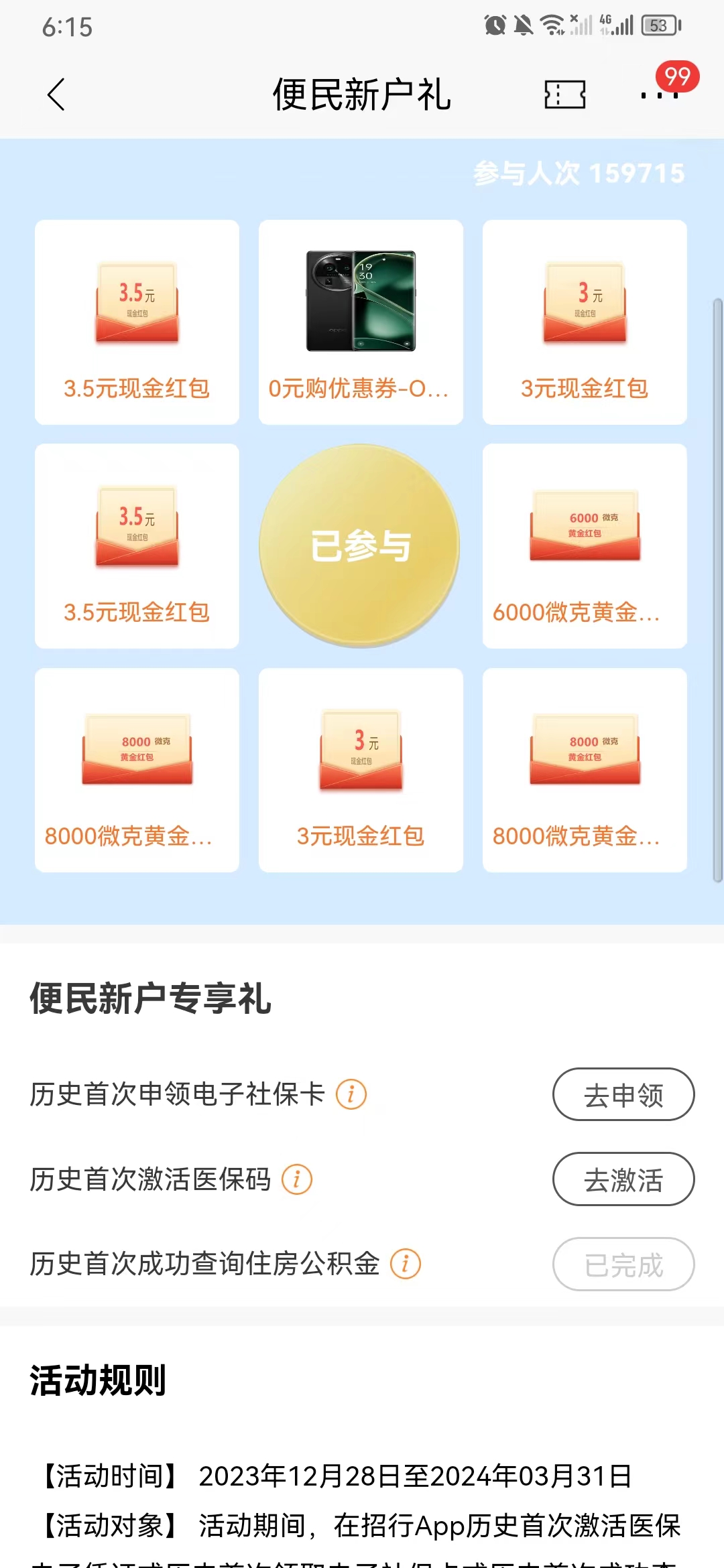Image resolution: width=724 pixels, height=1568 pixels.
Task: Select the bottom-left 8000微克黄金 prize card
Action: pyautogui.click(x=137, y=771)
